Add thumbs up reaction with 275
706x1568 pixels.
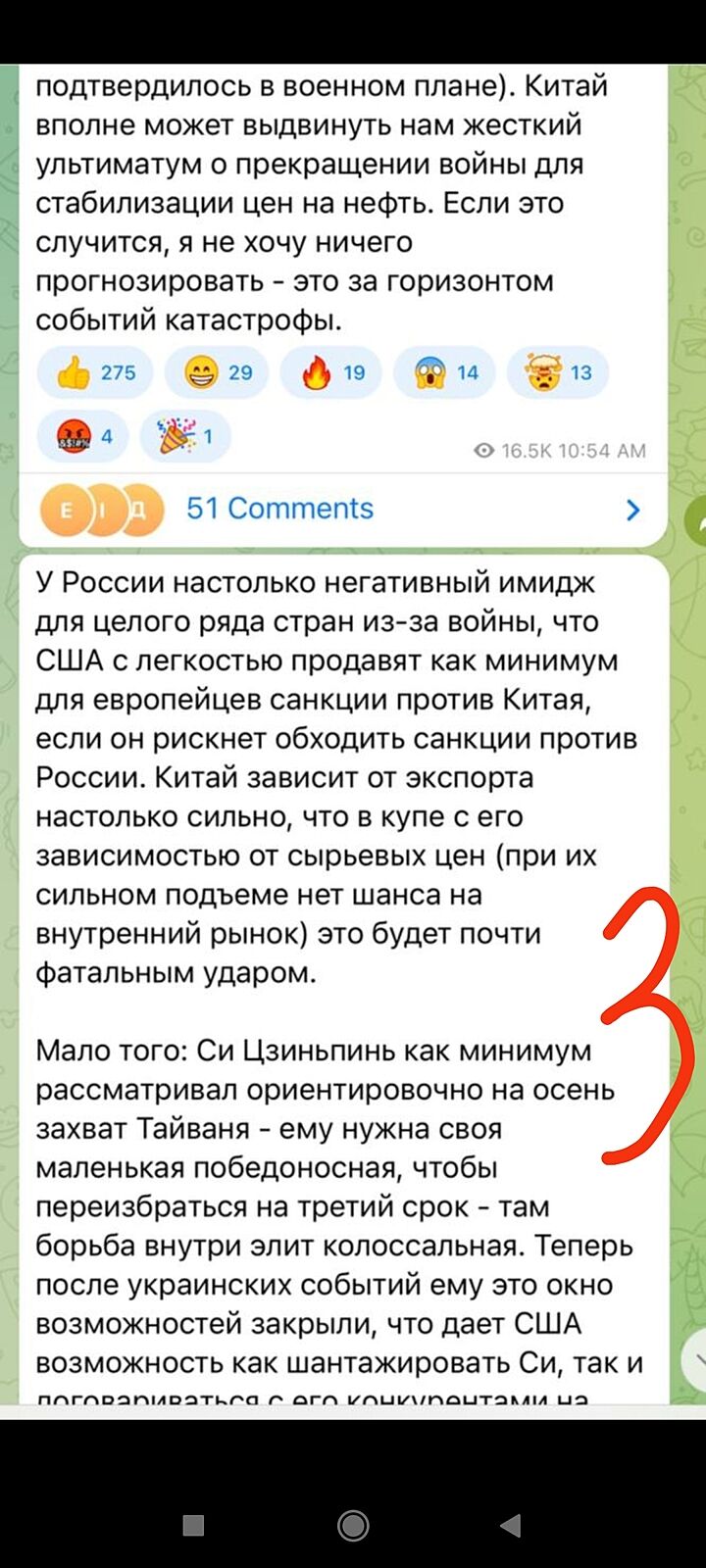95,372
